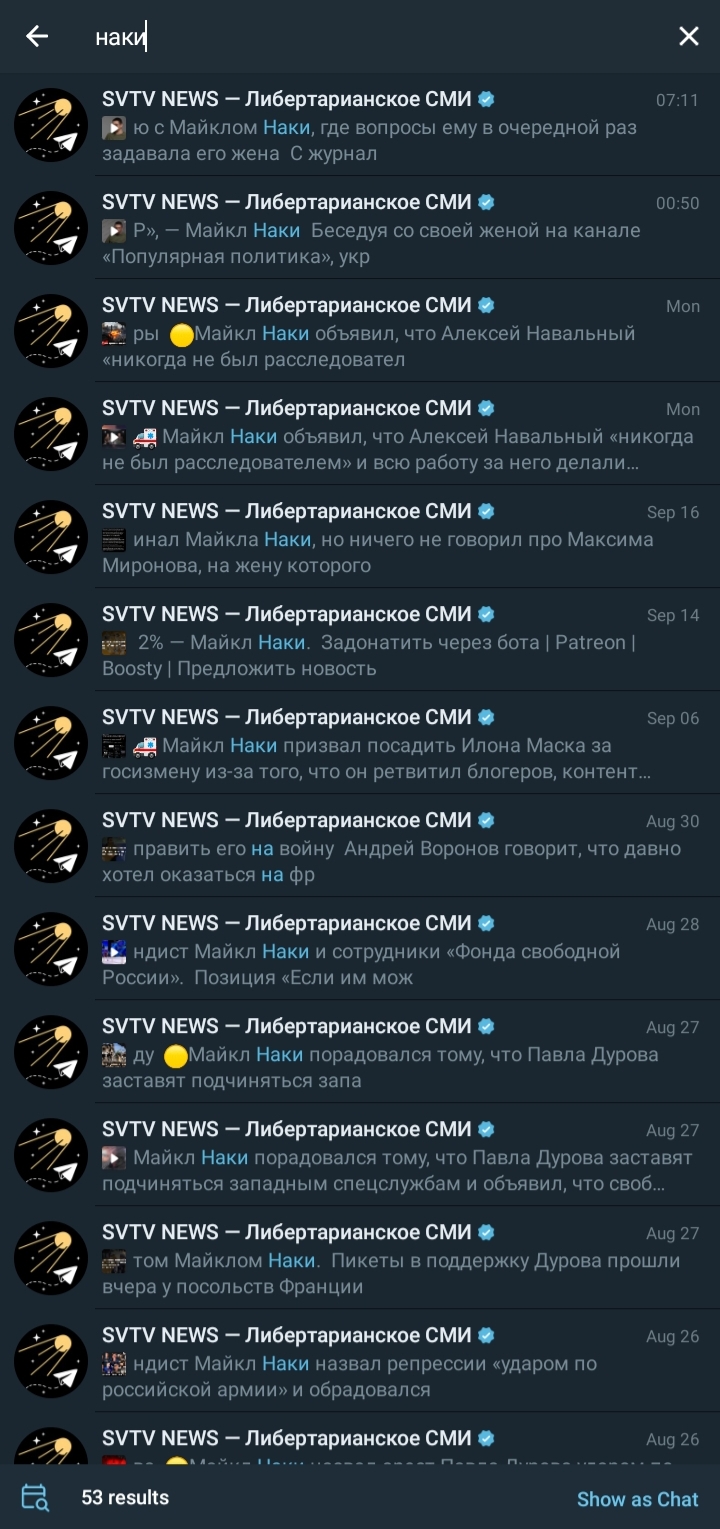Open the result from 07:11
This screenshot has width=720, height=1529.
pos(400,127)
